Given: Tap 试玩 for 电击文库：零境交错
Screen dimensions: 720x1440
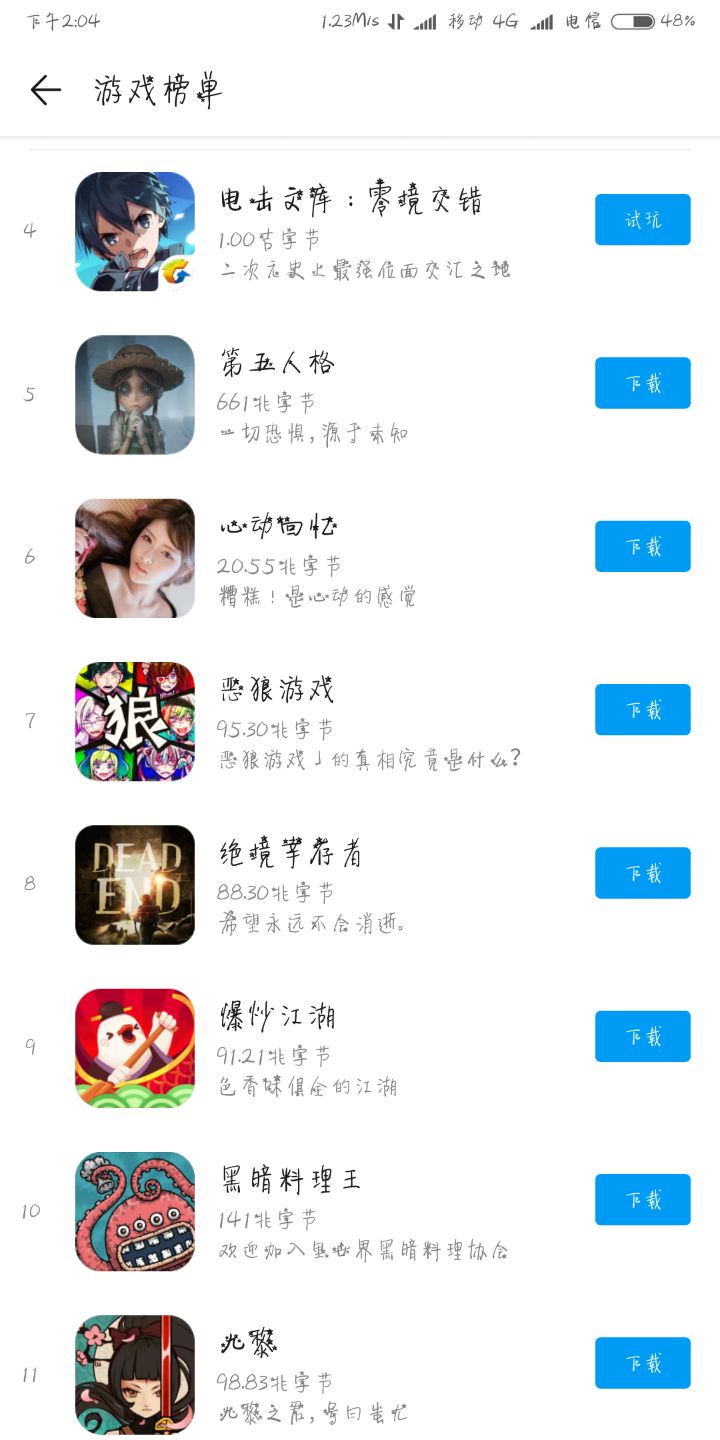Looking at the screenshot, I should click(x=642, y=220).
